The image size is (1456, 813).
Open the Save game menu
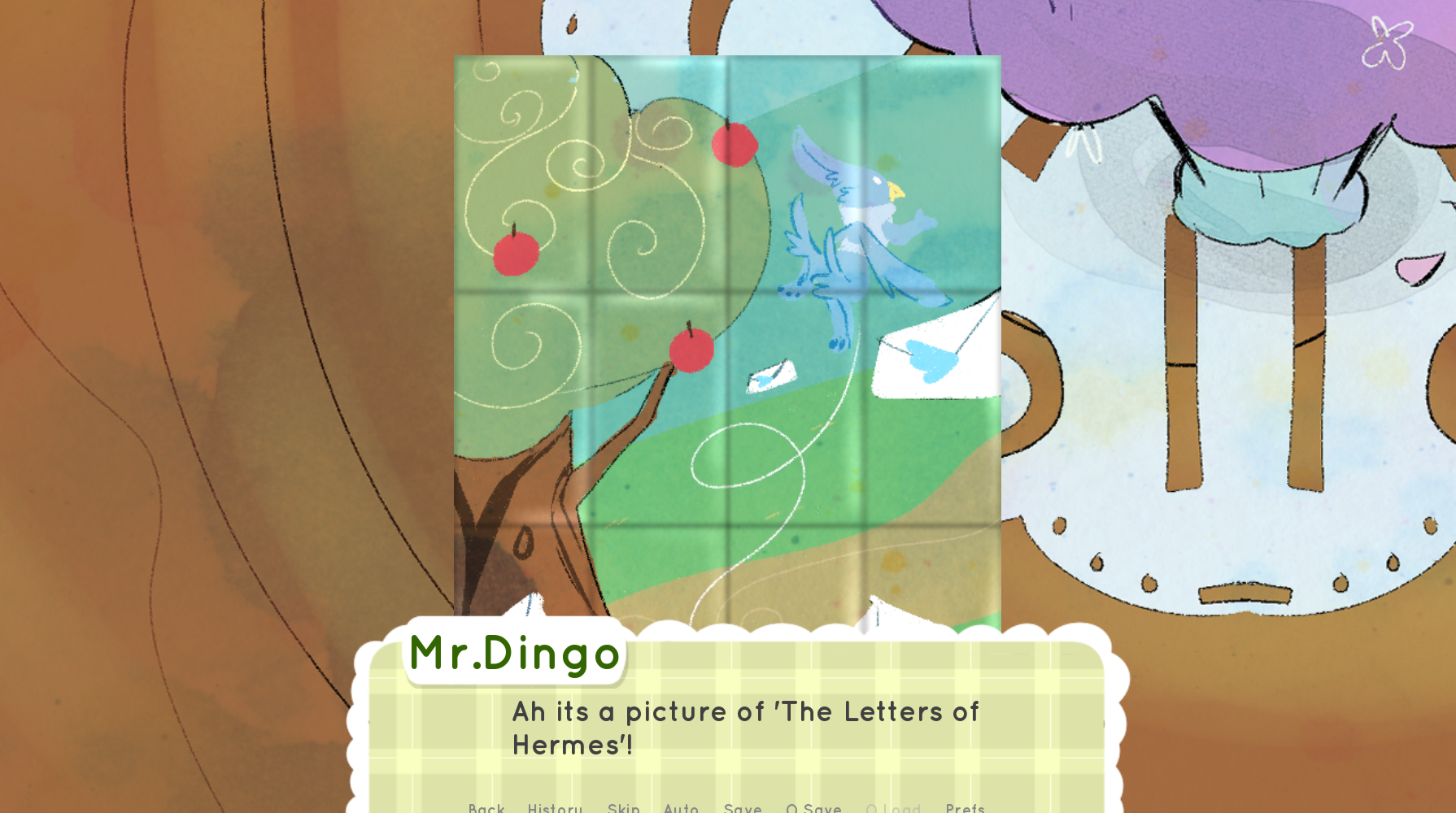[743, 807]
